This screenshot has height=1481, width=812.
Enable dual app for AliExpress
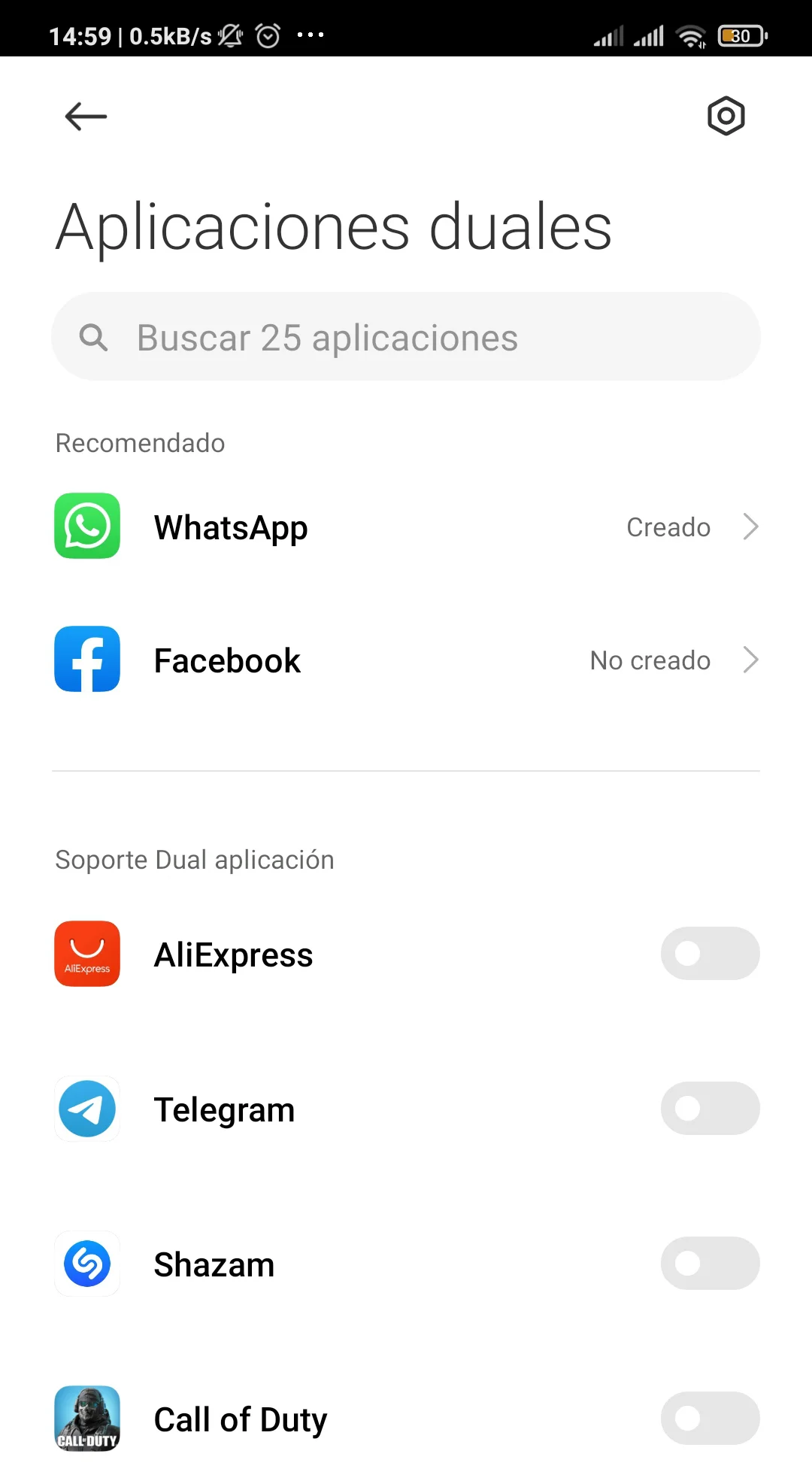click(710, 954)
